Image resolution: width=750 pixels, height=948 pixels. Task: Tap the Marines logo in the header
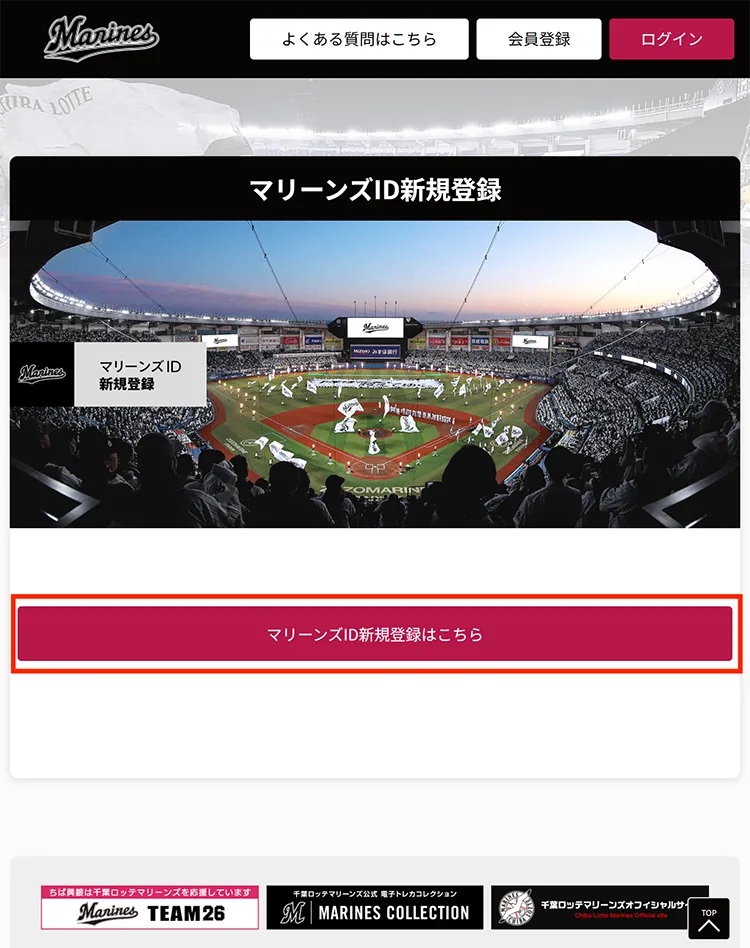[101, 38]
